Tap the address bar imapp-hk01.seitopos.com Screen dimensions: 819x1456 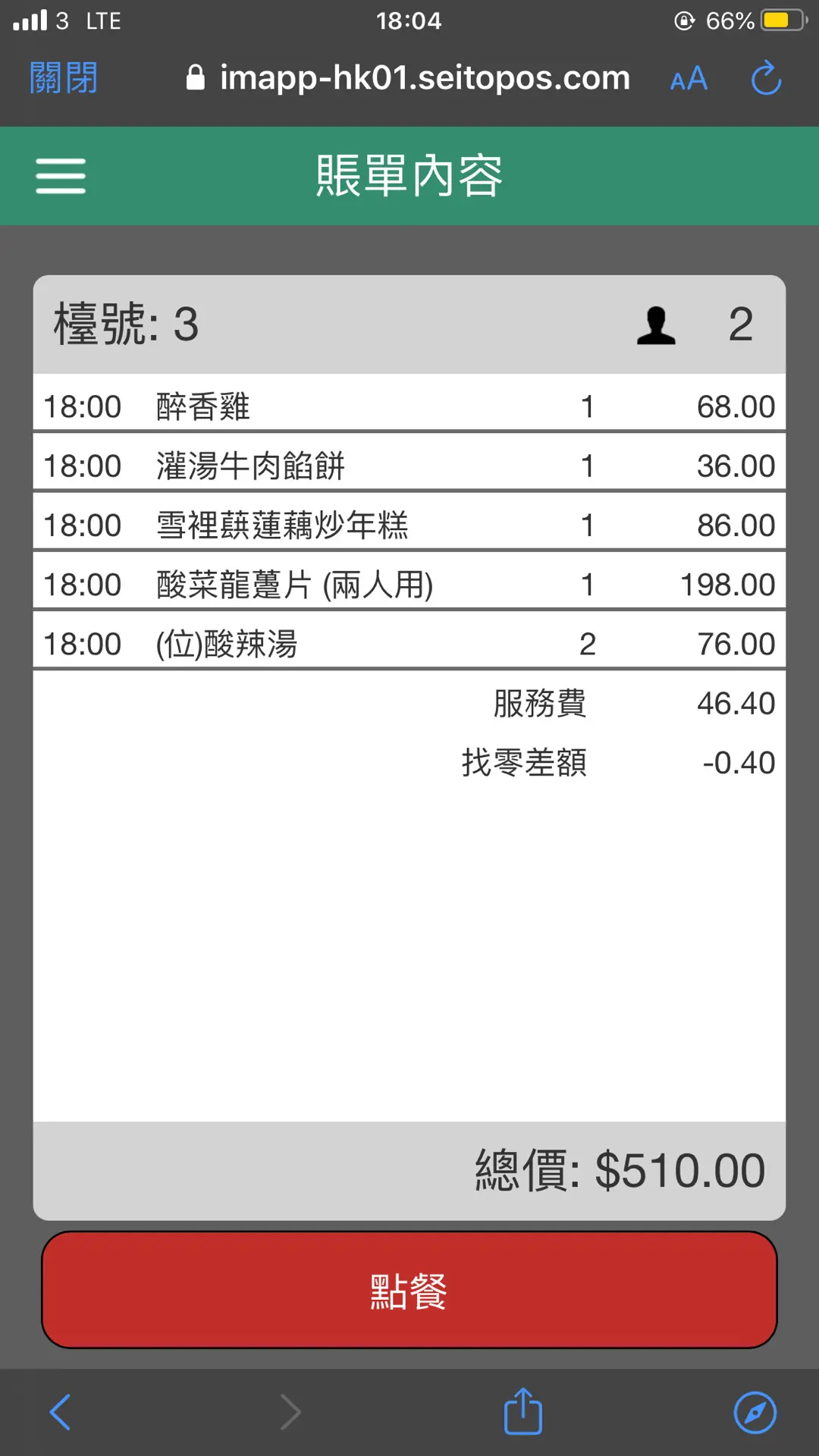[408, 78]
